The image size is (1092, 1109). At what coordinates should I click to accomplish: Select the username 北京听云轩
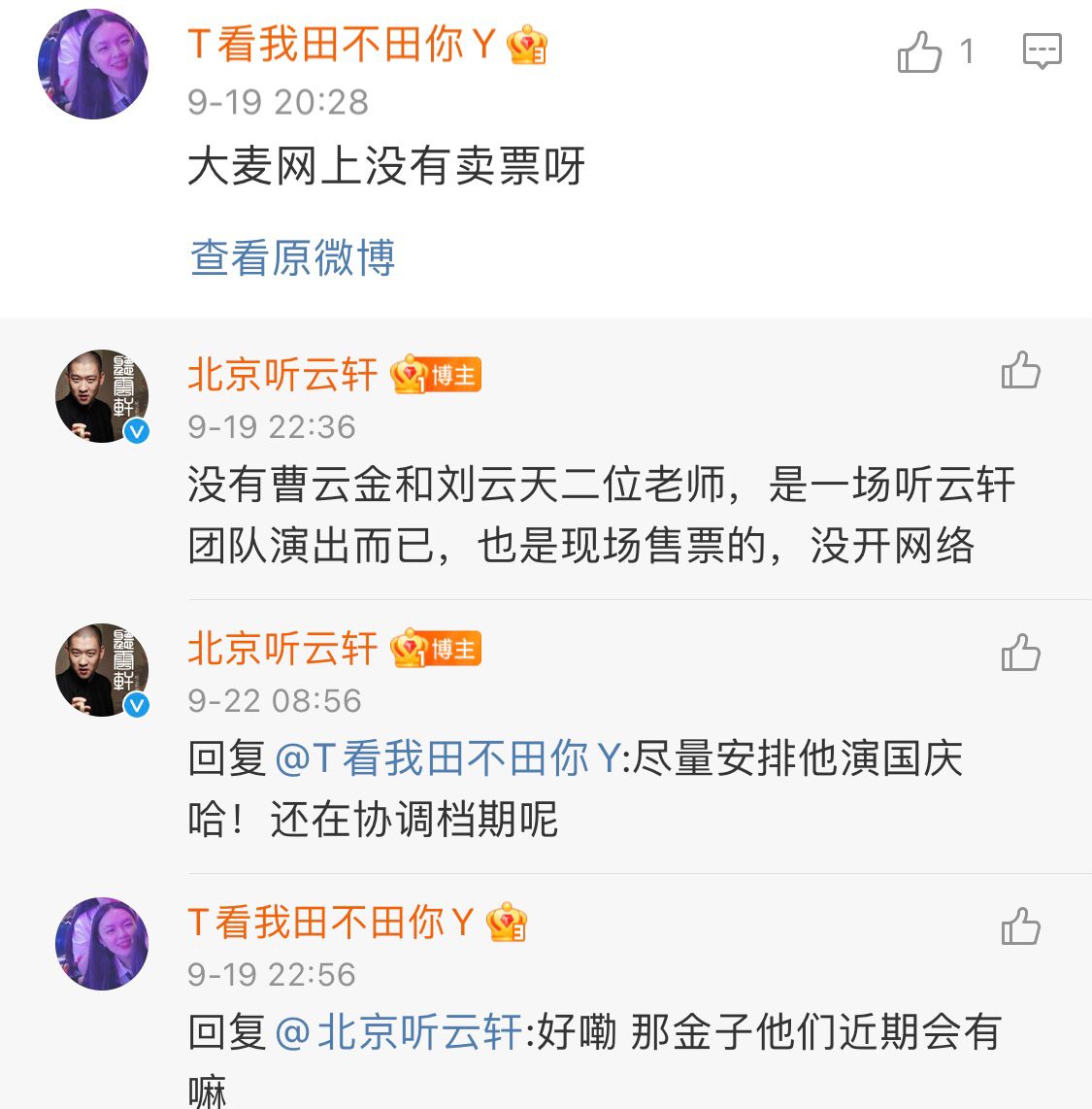281,374
